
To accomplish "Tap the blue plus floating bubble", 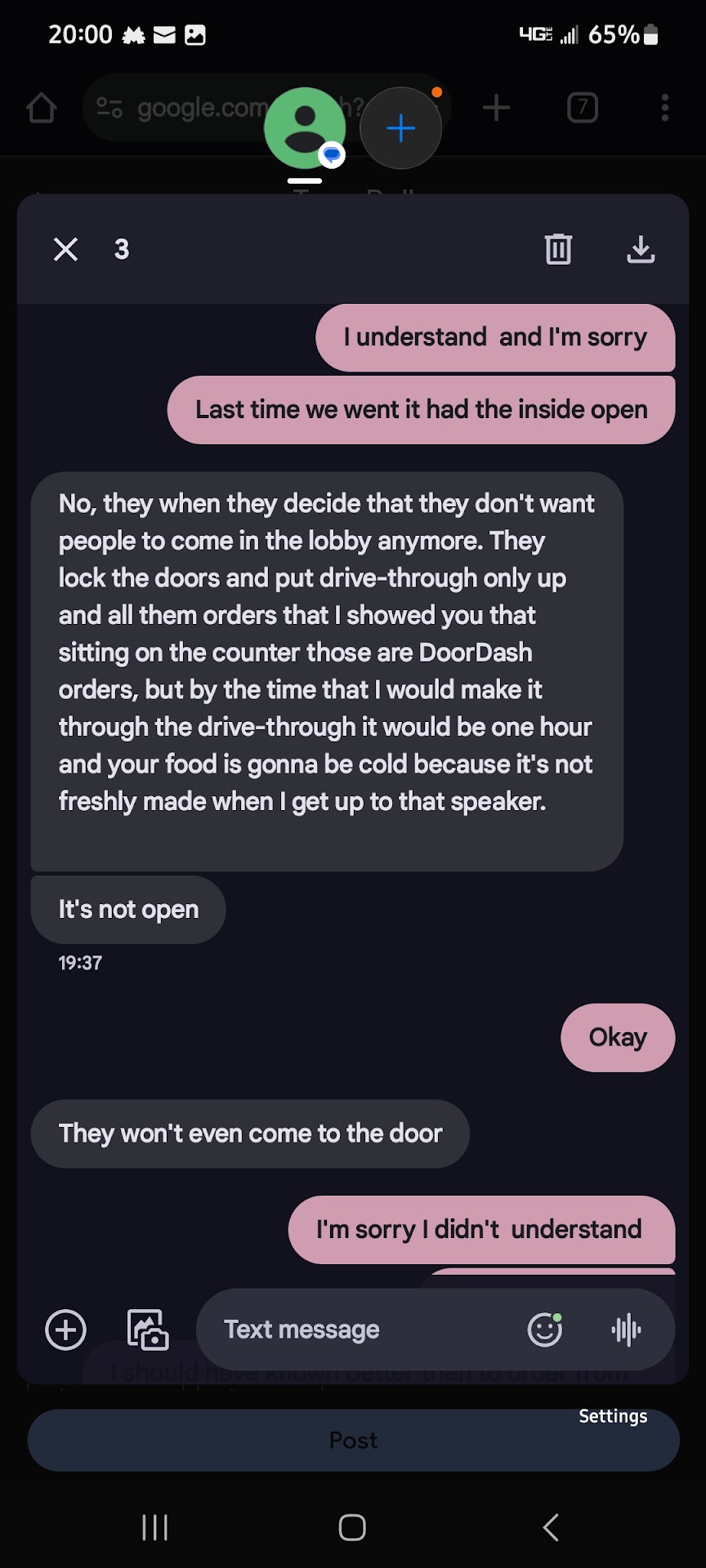I will point(400,128).
